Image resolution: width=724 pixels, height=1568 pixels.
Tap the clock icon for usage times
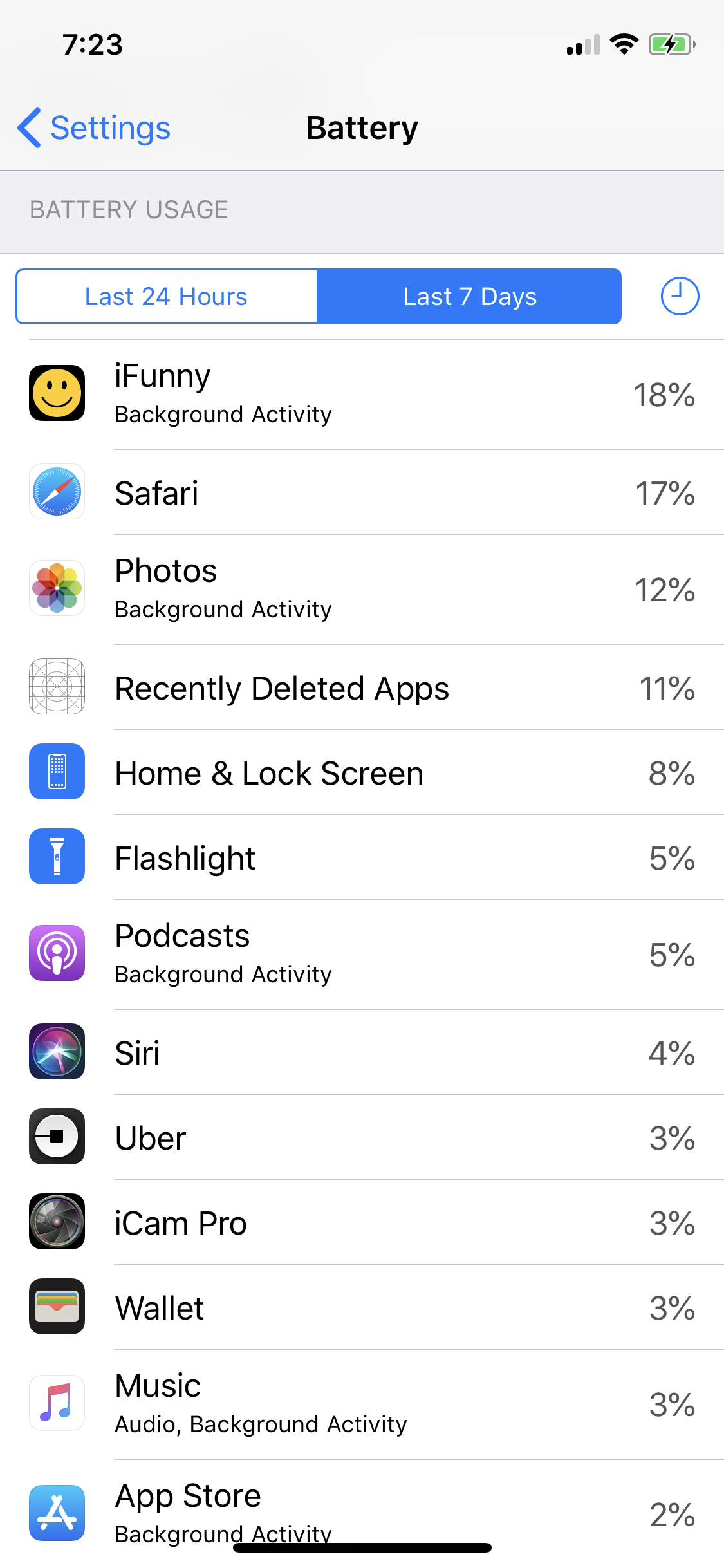click(680, 296)
